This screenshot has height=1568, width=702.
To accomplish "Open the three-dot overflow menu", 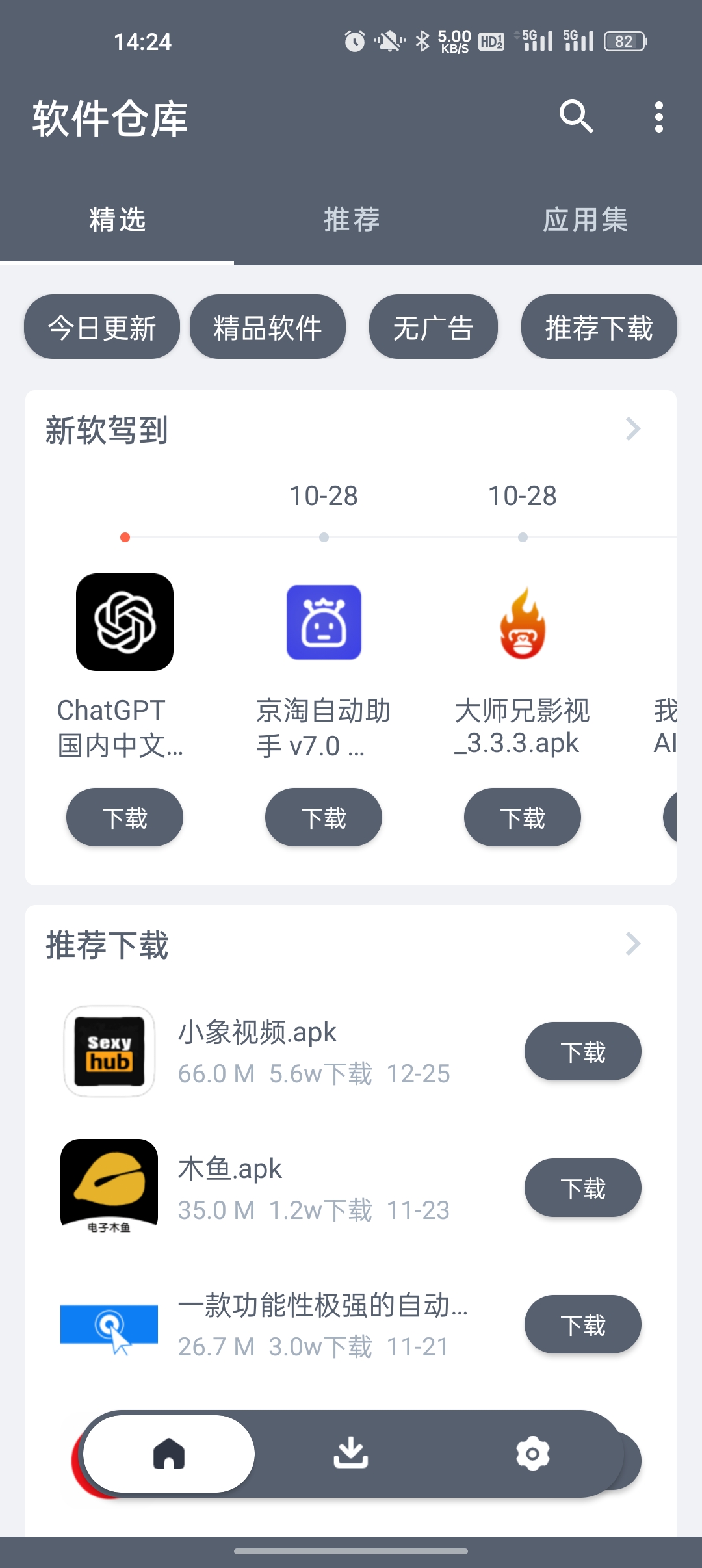I will (658, 118).
